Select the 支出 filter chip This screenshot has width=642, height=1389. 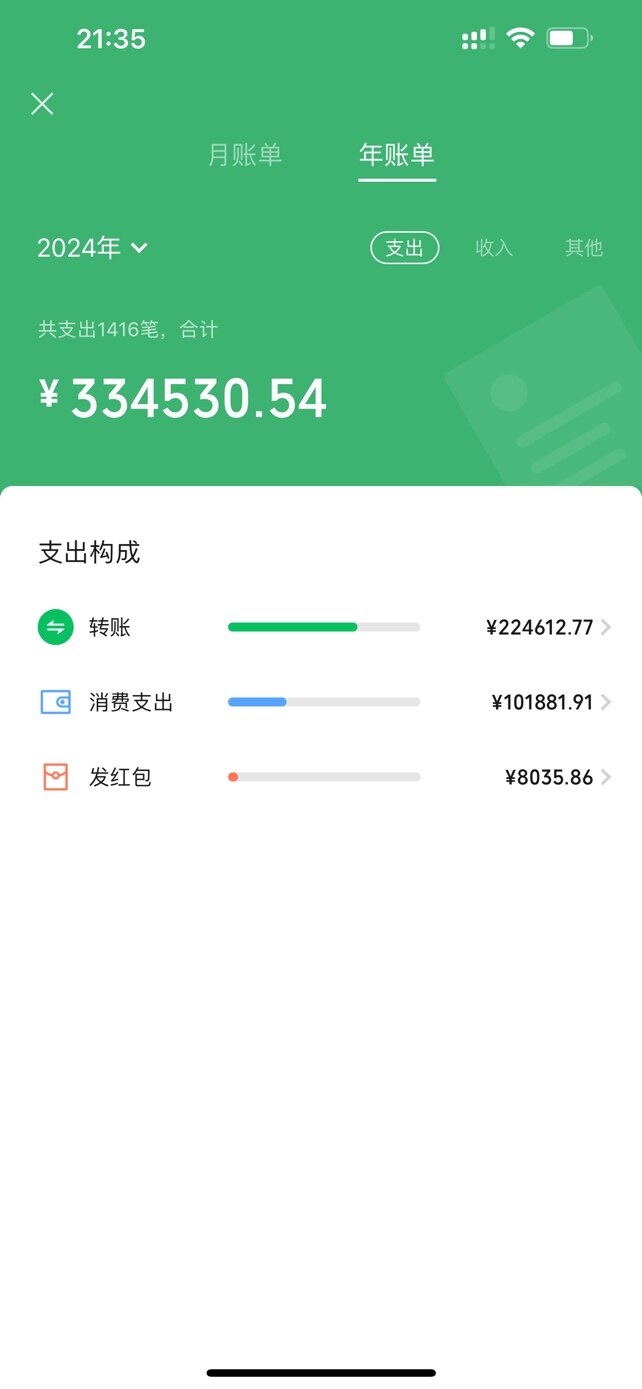tap(405, 248)
